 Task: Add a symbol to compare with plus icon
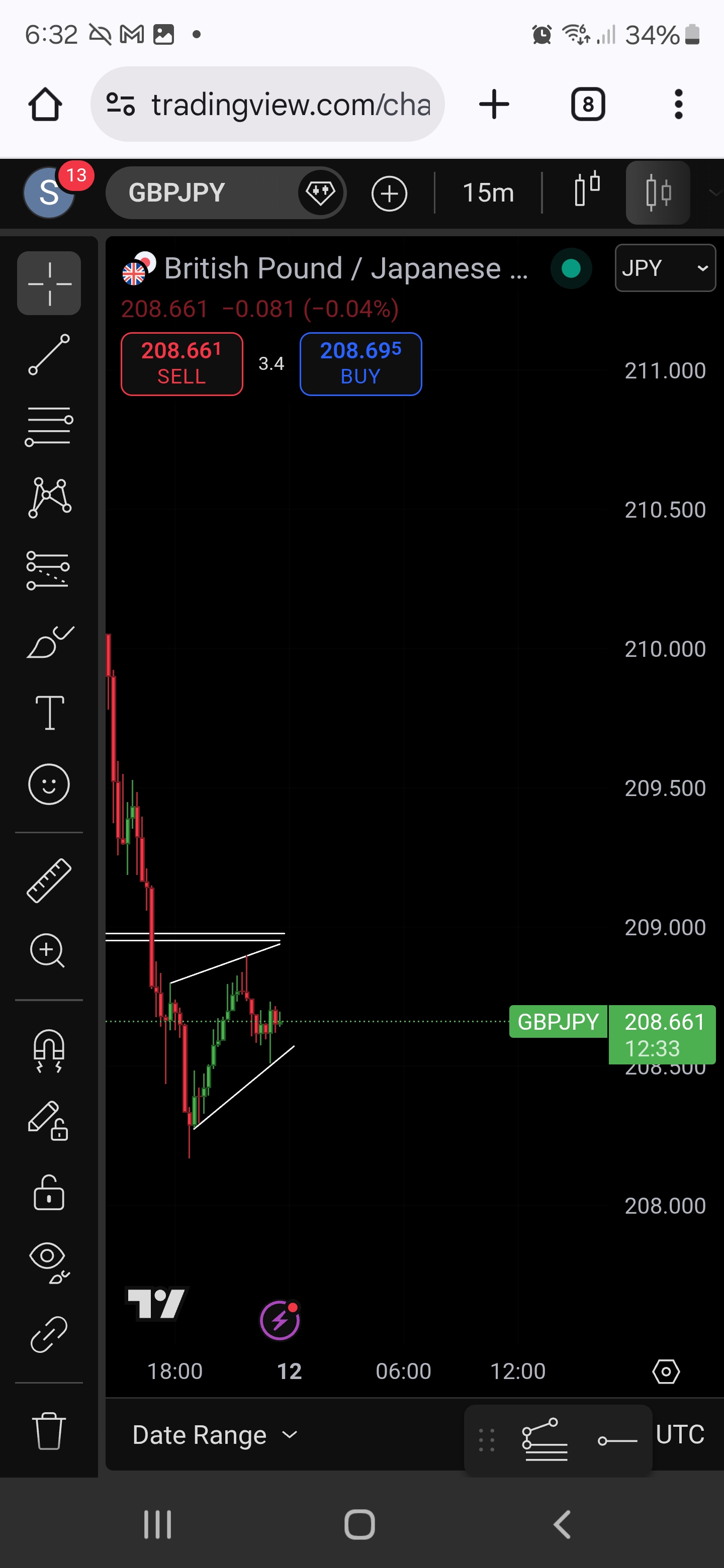point(389,193)
